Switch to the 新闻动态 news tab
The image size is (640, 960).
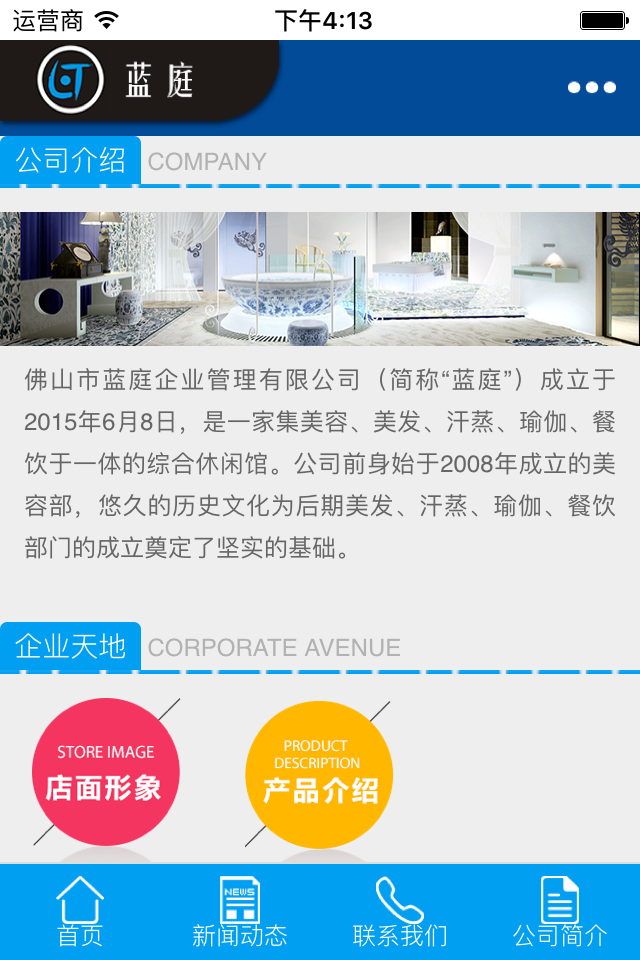point(240,912)
